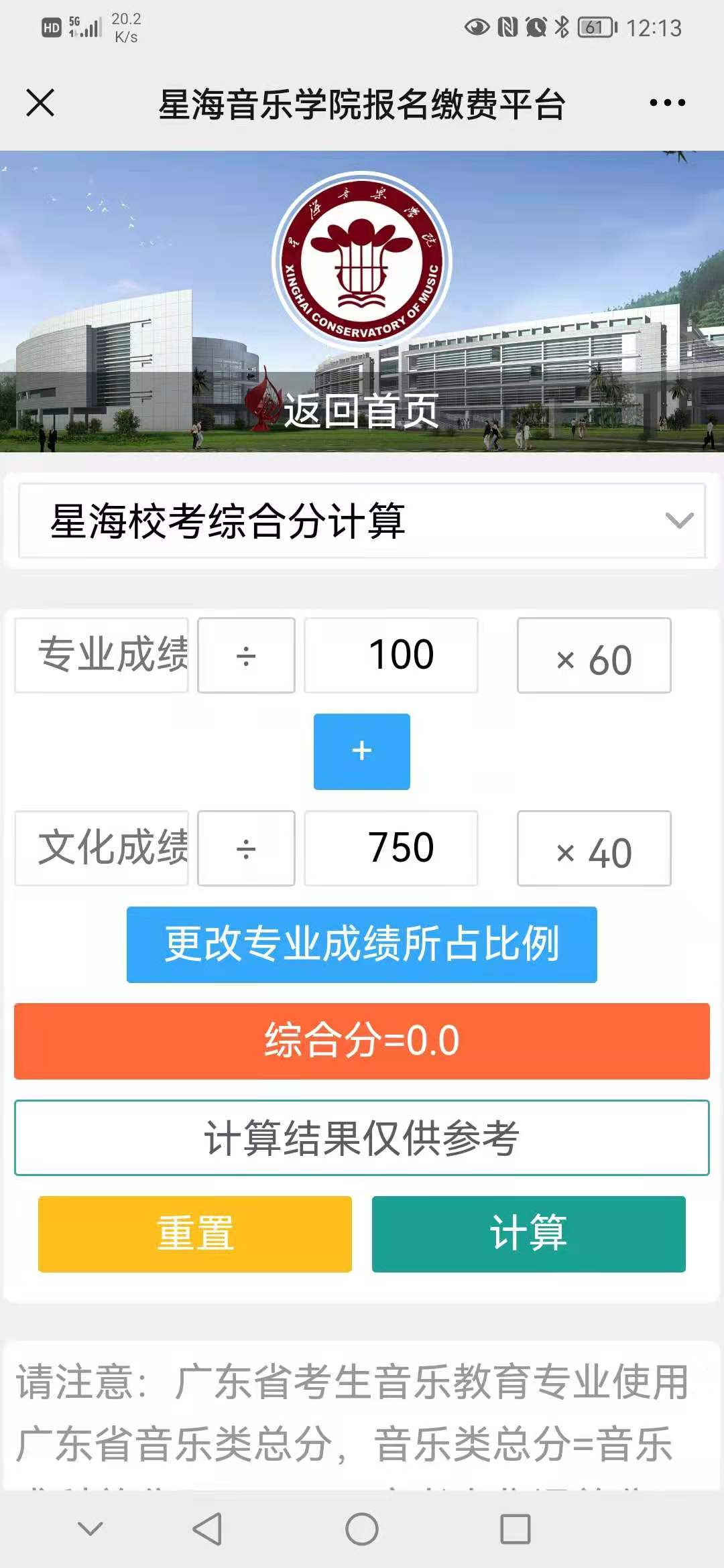This screenshot has height=1568, width=724.
Task: Close the page with the X icon
Action: coord(40,103)
